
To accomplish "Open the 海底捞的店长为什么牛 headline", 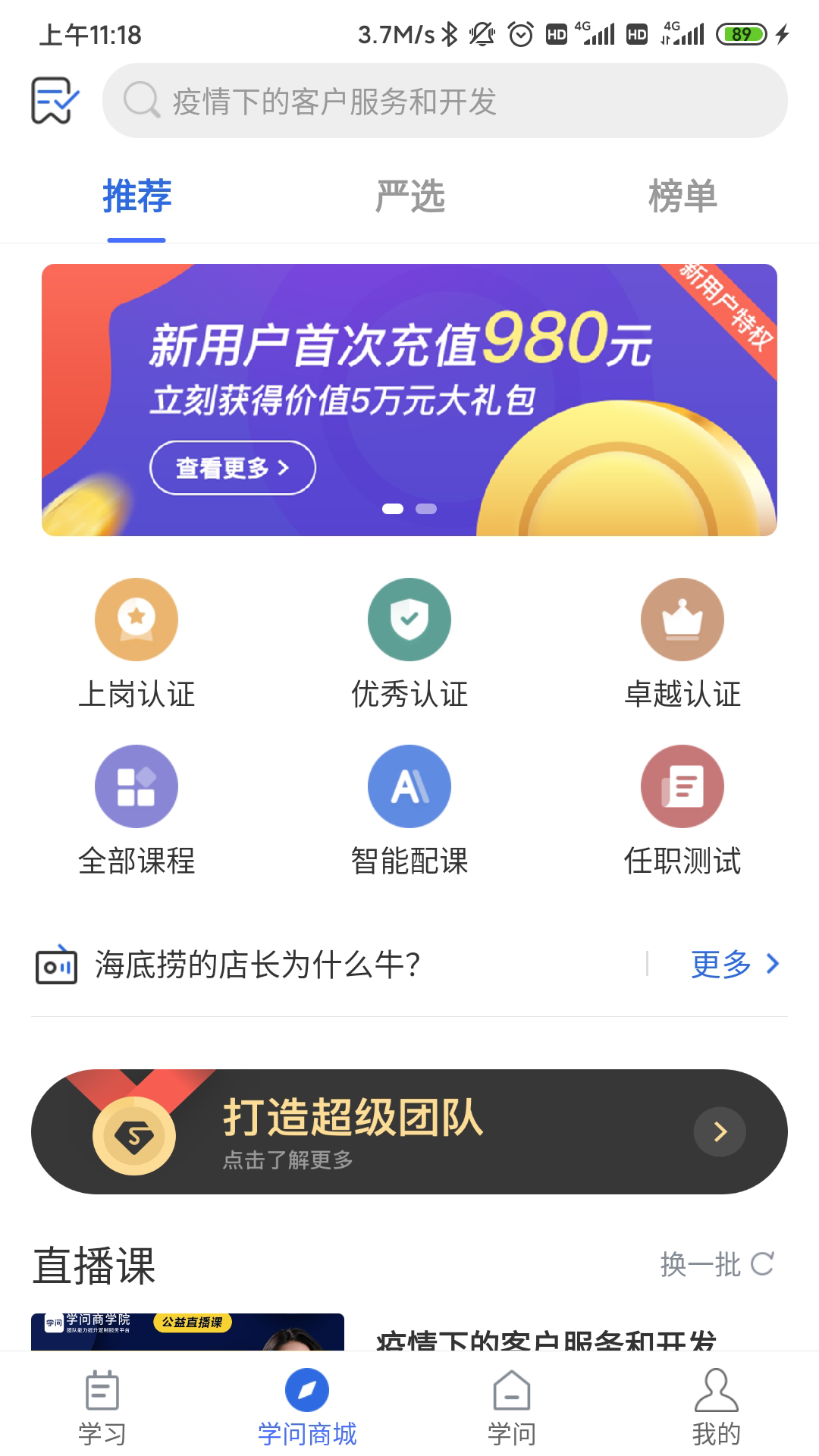I will coord(258,965).
